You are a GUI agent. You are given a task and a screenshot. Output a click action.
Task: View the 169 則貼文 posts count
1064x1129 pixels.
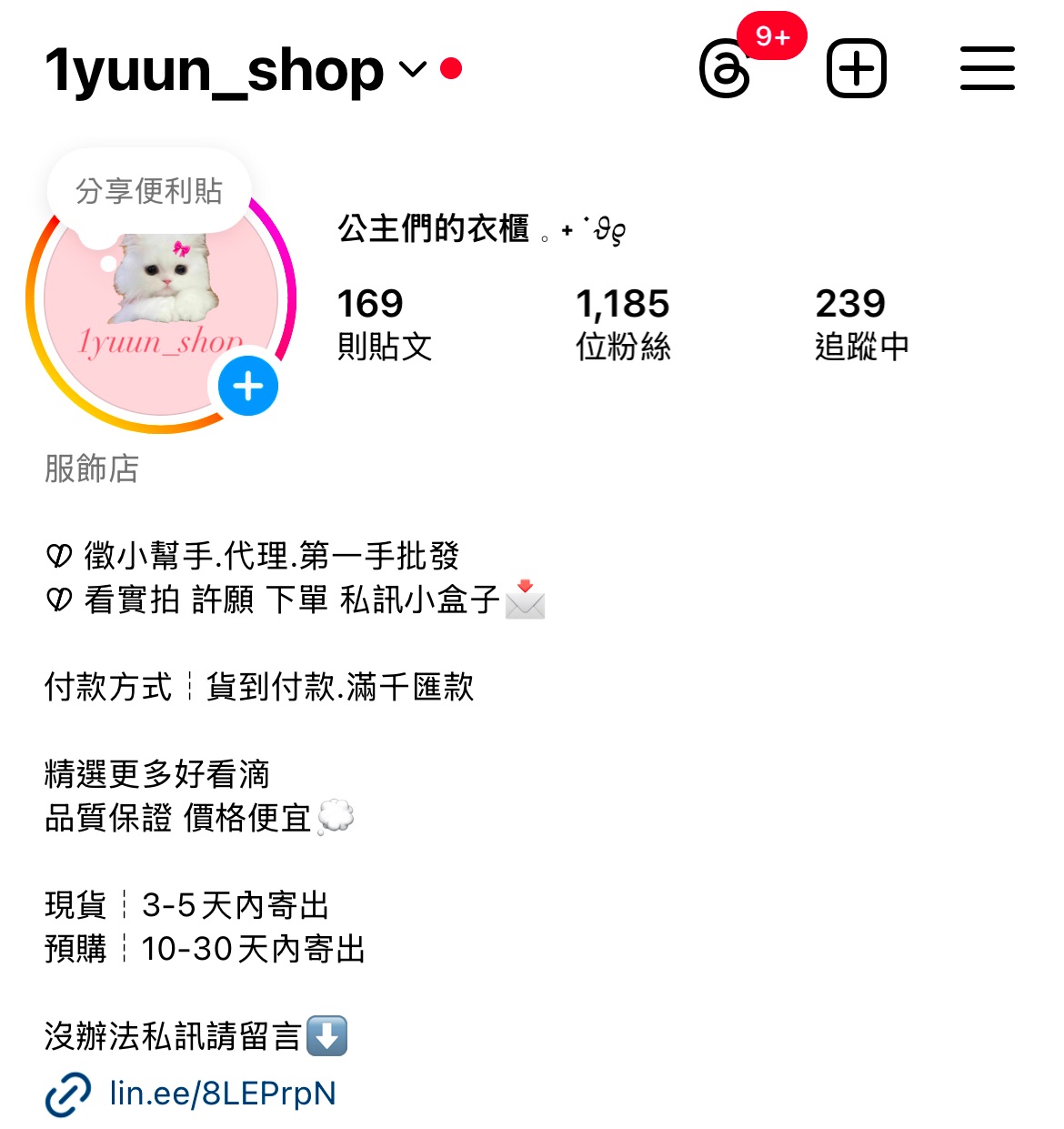pos(383,323)
